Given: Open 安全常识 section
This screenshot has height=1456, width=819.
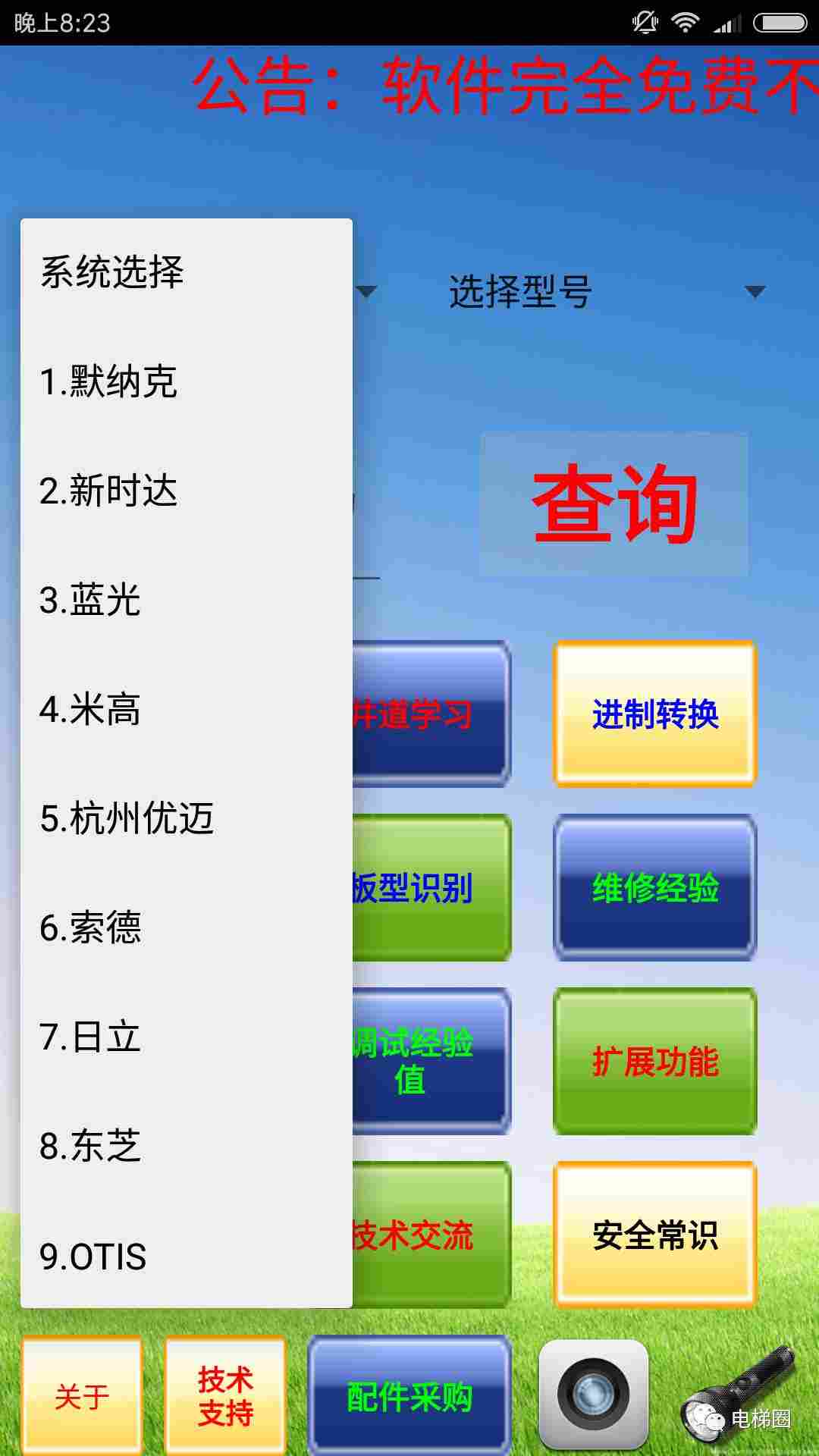Looking at the screenshot, I should point(655,1235).
